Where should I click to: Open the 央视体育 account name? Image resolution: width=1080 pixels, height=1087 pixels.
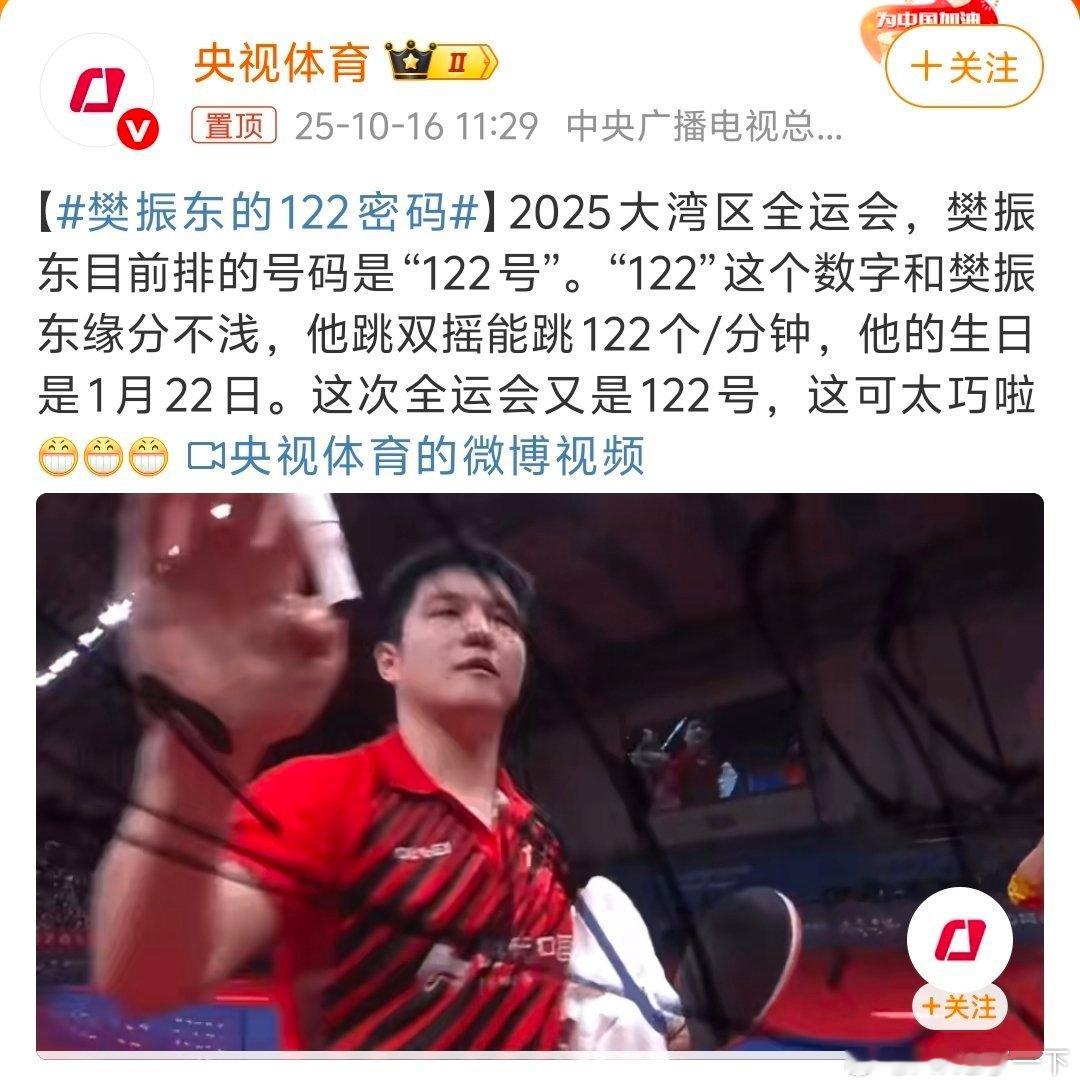(x=281, y=63)
